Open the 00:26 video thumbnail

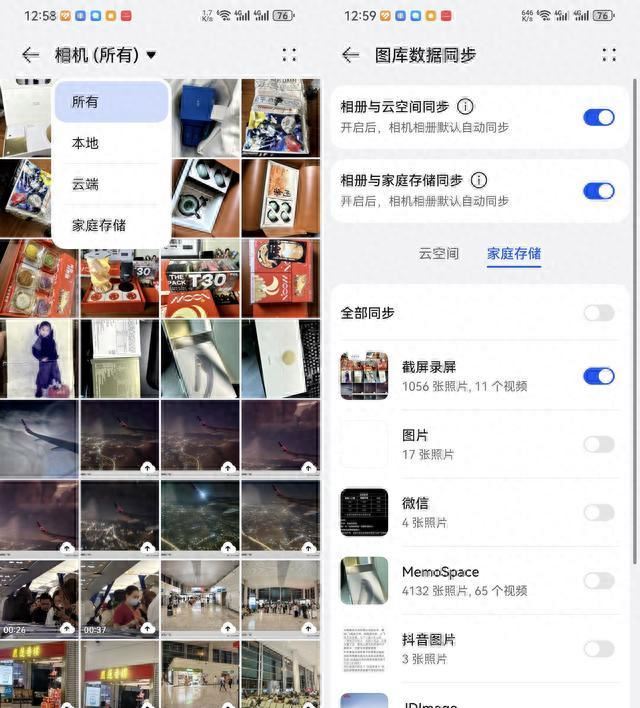pyautogui.click(x=39, y=598)
